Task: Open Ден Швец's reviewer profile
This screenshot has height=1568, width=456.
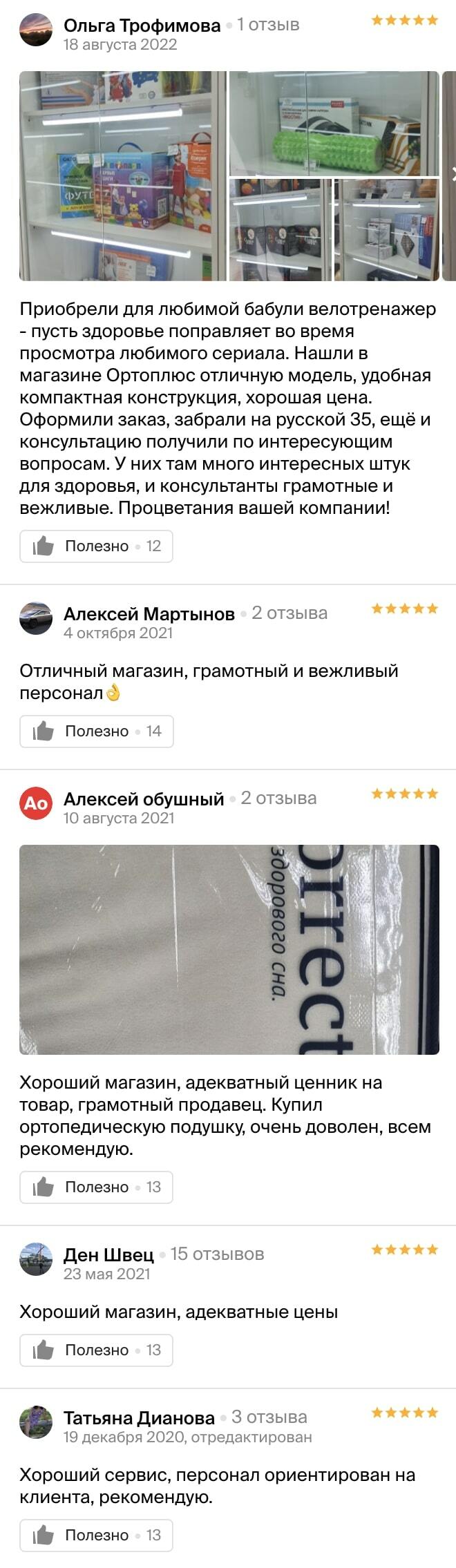Action: click(108, 1255)
